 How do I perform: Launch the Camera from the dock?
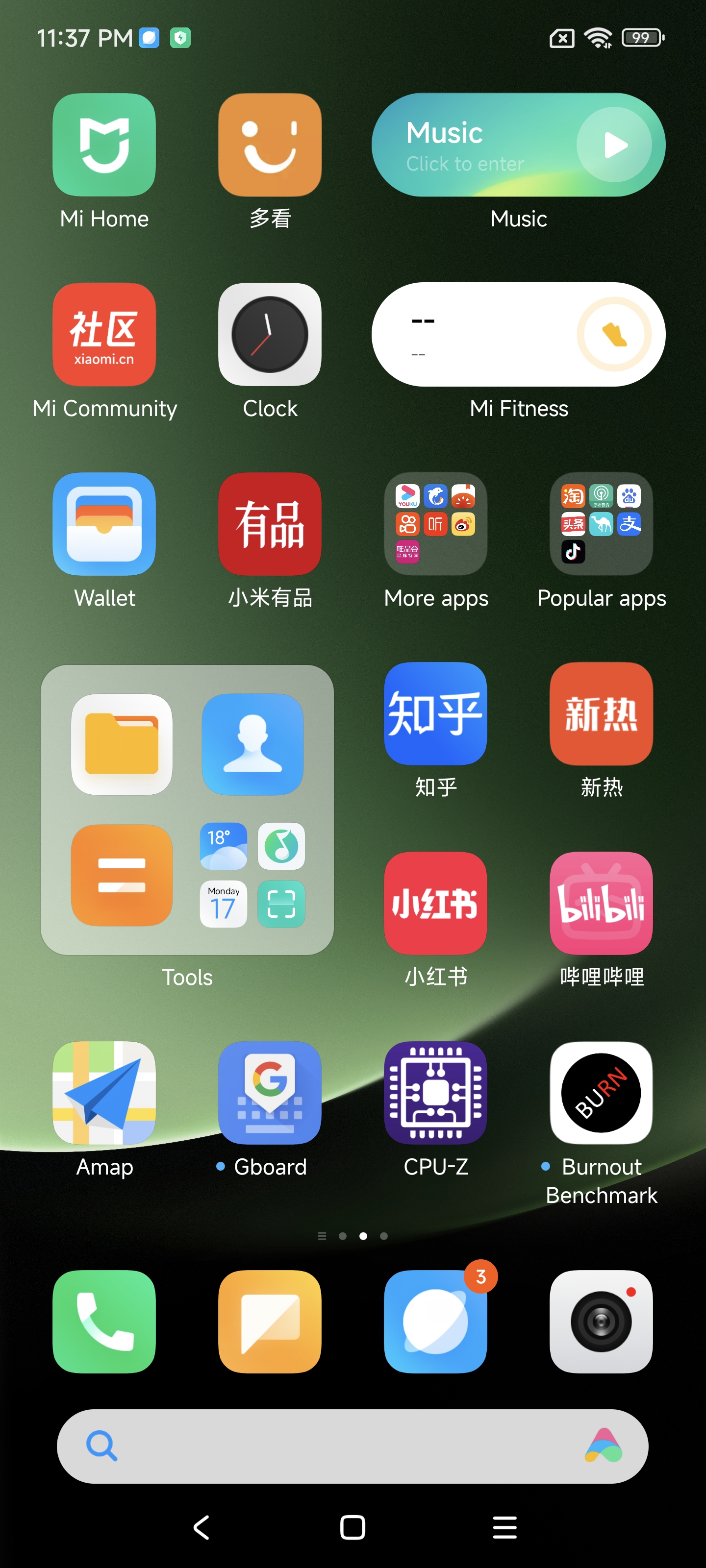click(601, 1321)
